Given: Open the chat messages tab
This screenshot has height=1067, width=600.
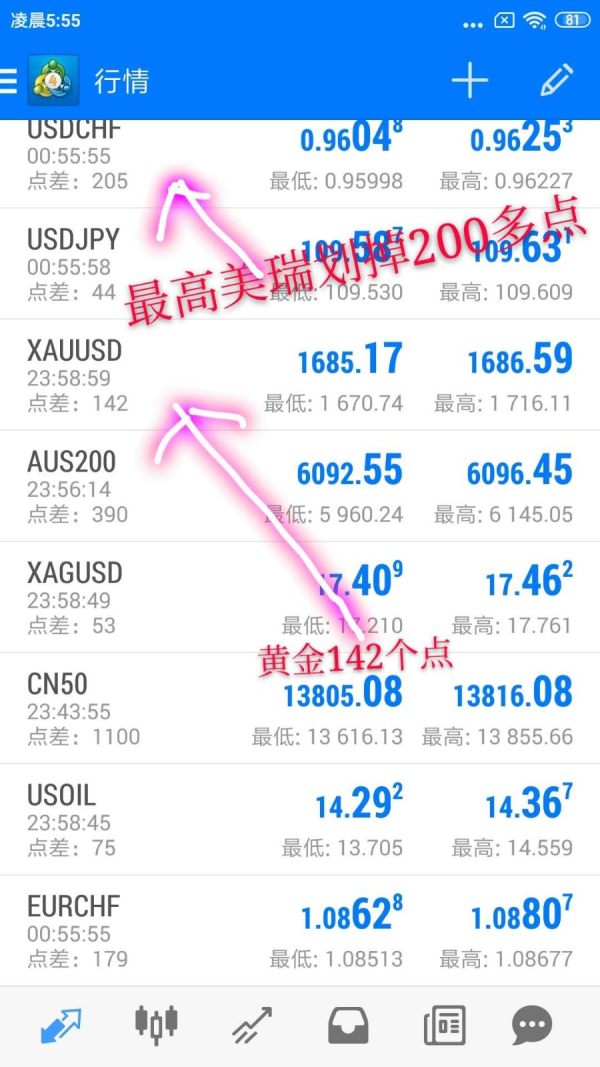Looking at the screenshot, I should pos(532,1025).
